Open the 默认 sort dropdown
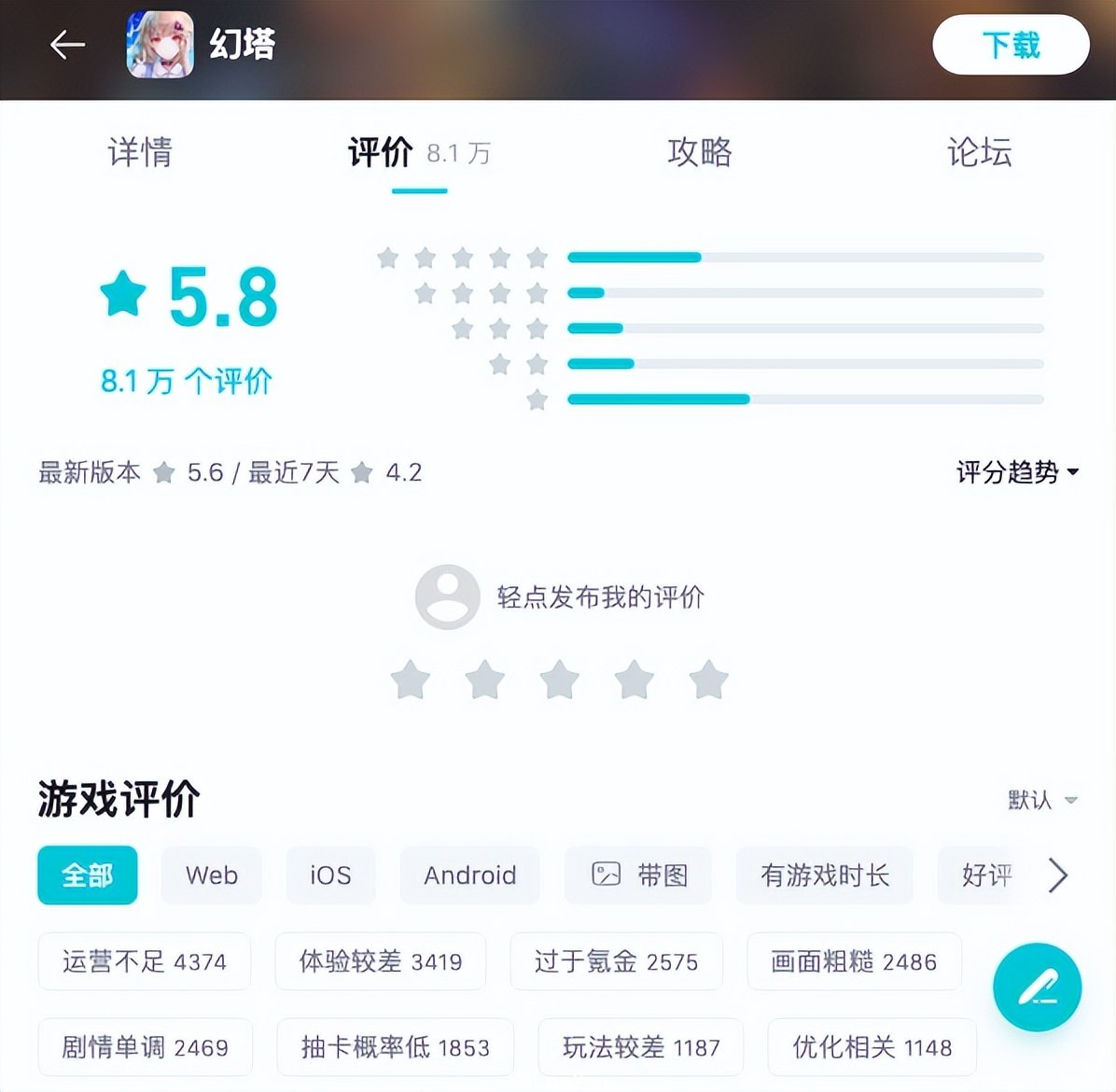This screenshot has width=1116, height=1092. click(1042, 800)
